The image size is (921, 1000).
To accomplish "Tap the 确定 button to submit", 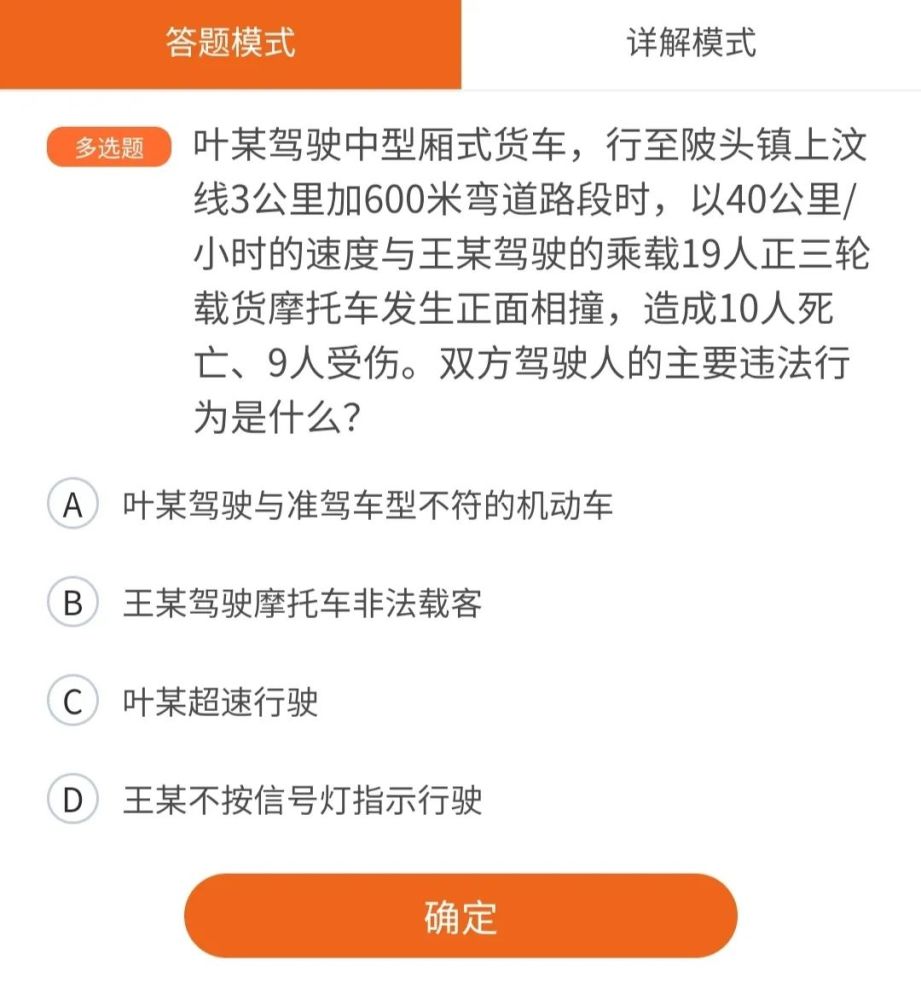I will (x=460, y=916).
